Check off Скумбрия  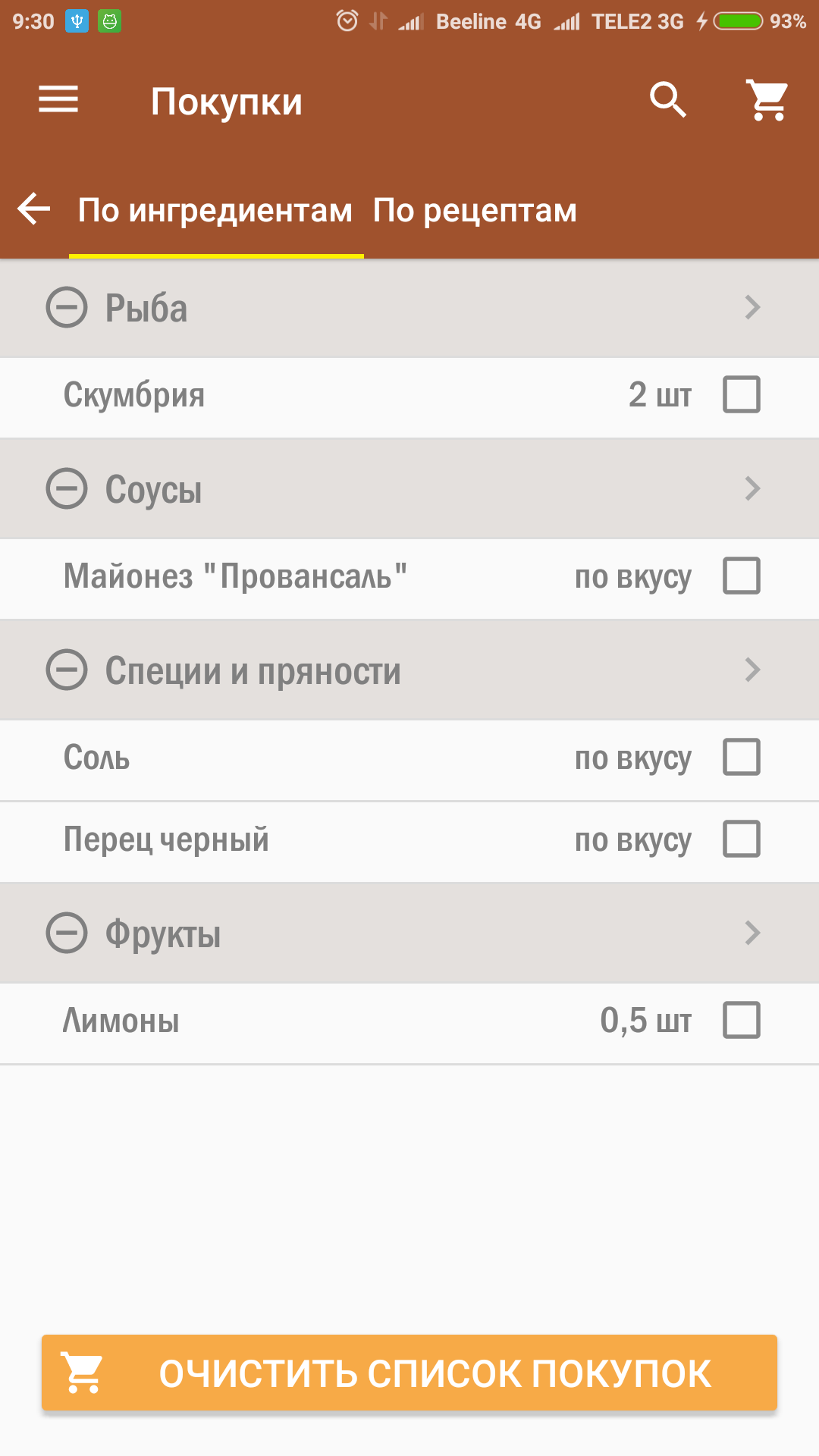(741, 394)
